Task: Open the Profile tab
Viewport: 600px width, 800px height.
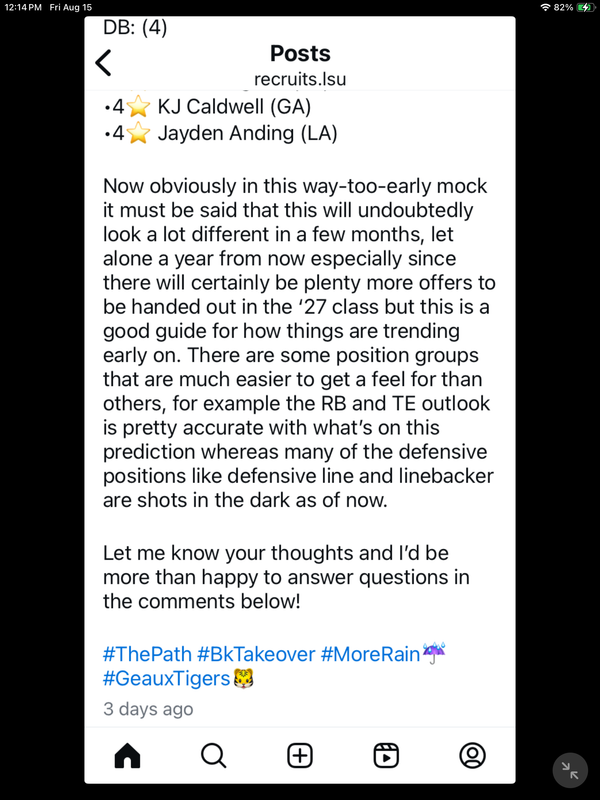Action: pyautogui.click(x=472, y=755)
